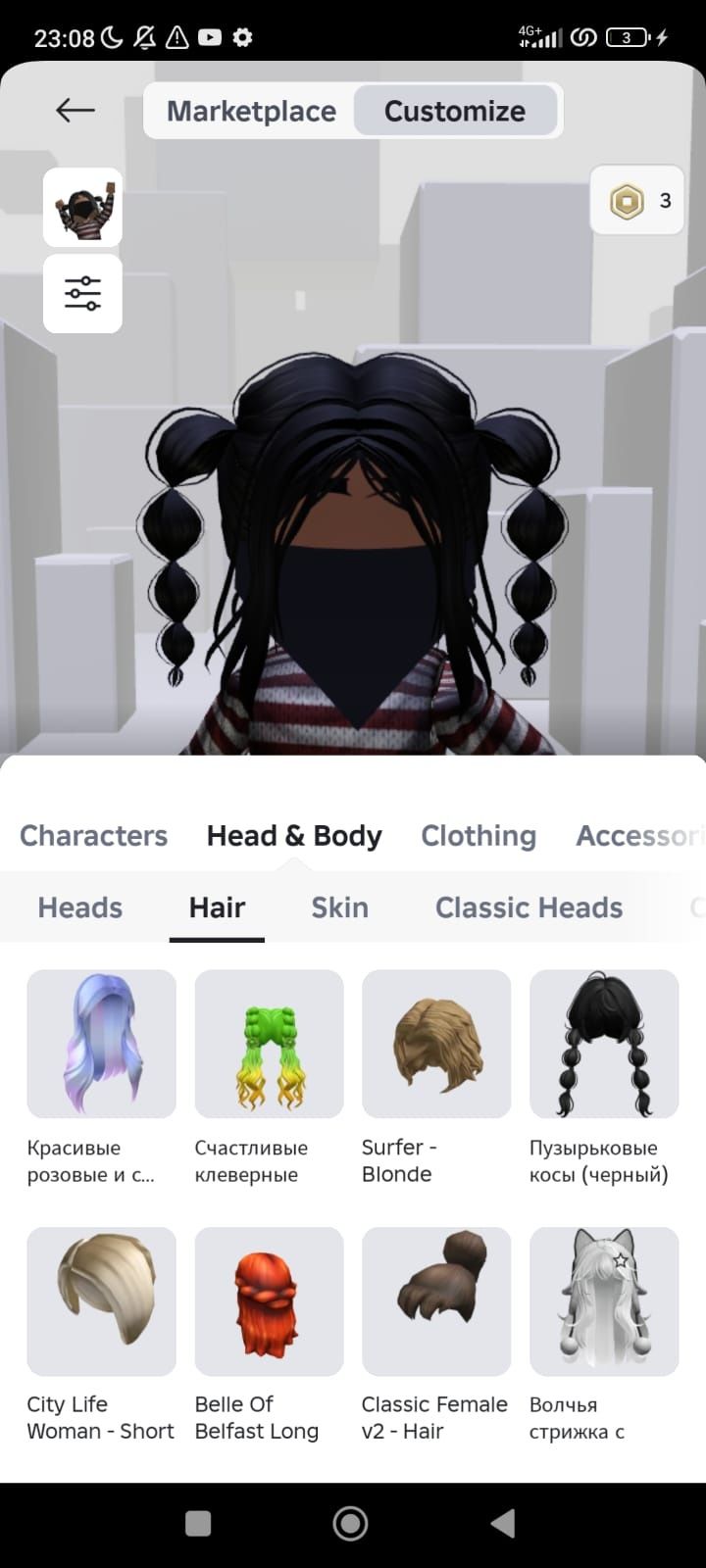706x1568 pixels.
Task: Select the Skin sub-tab
Action: (339, 907)
